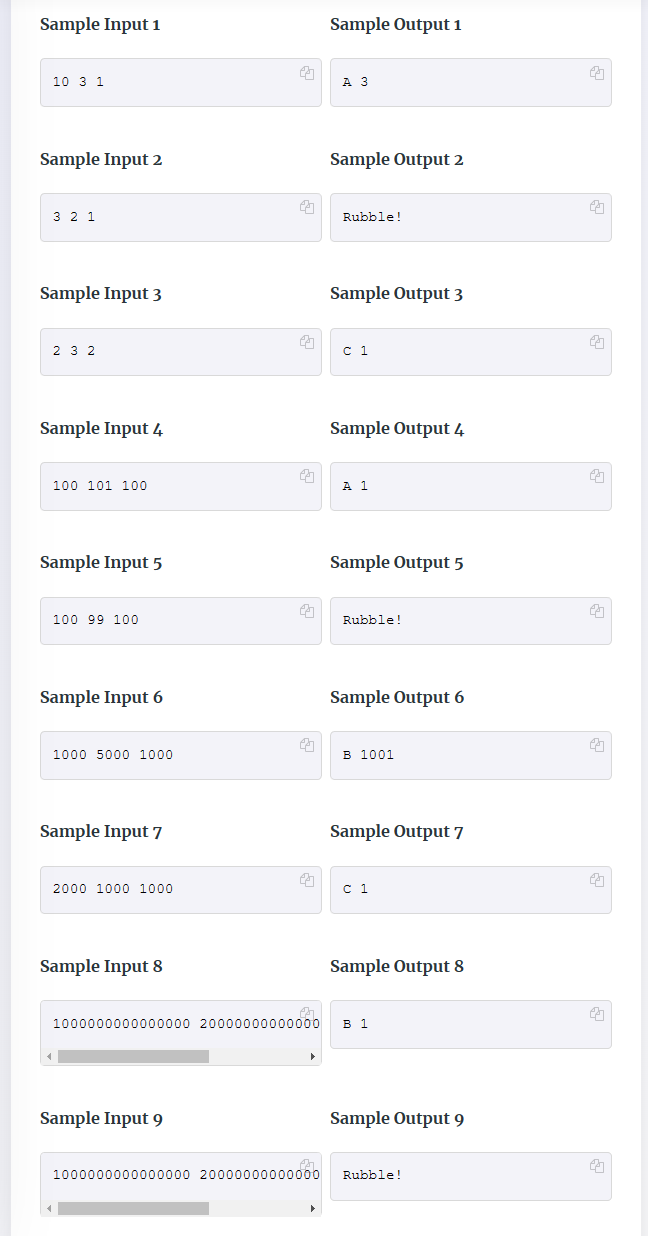The width and height of the screenshot is (648, 1236).
Task: Copy Sample Output 4 text
Action: tap(597, 476)
